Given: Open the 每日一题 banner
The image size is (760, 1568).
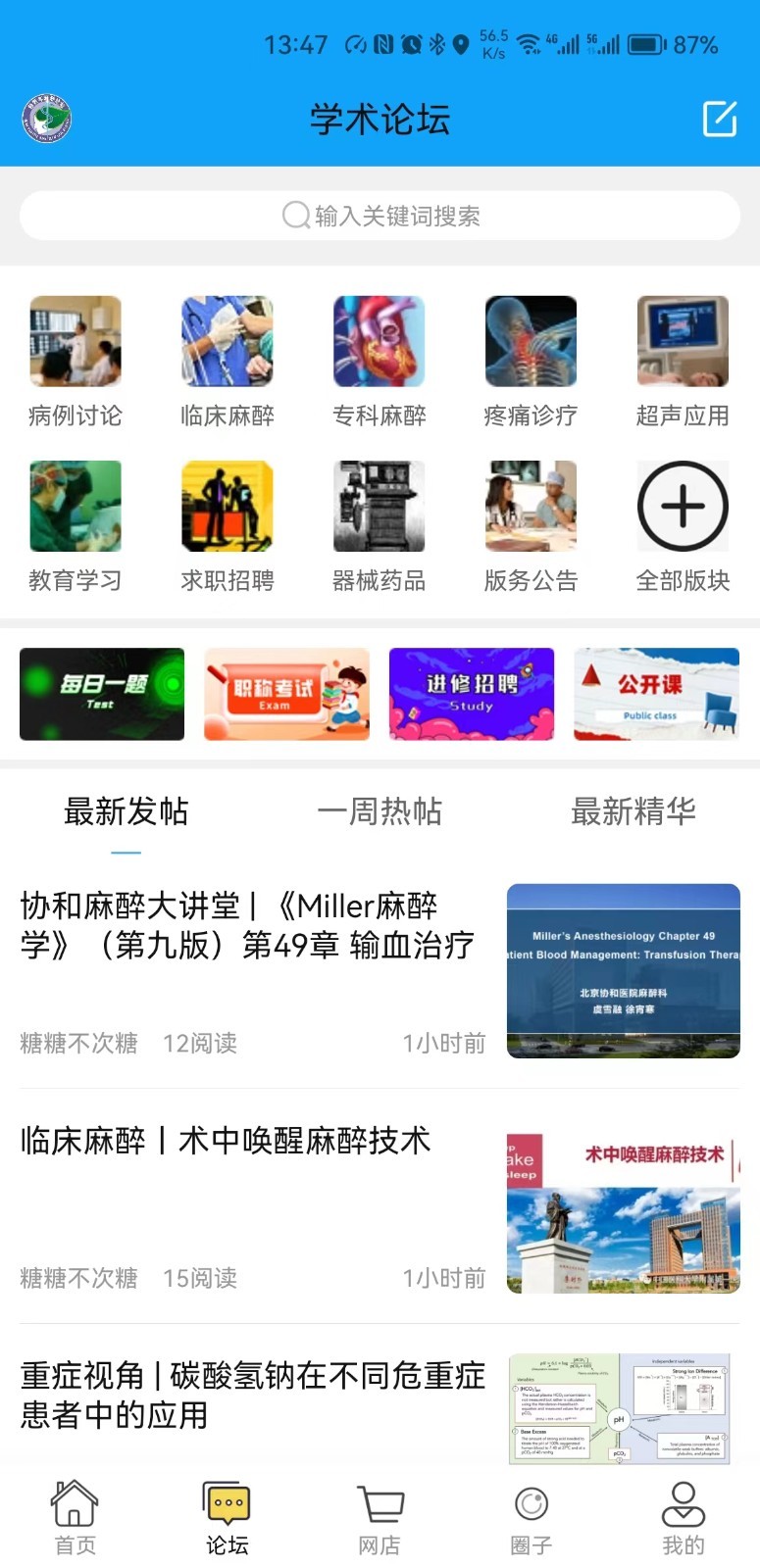Looking at the screenshot, I should pos(102,694).
